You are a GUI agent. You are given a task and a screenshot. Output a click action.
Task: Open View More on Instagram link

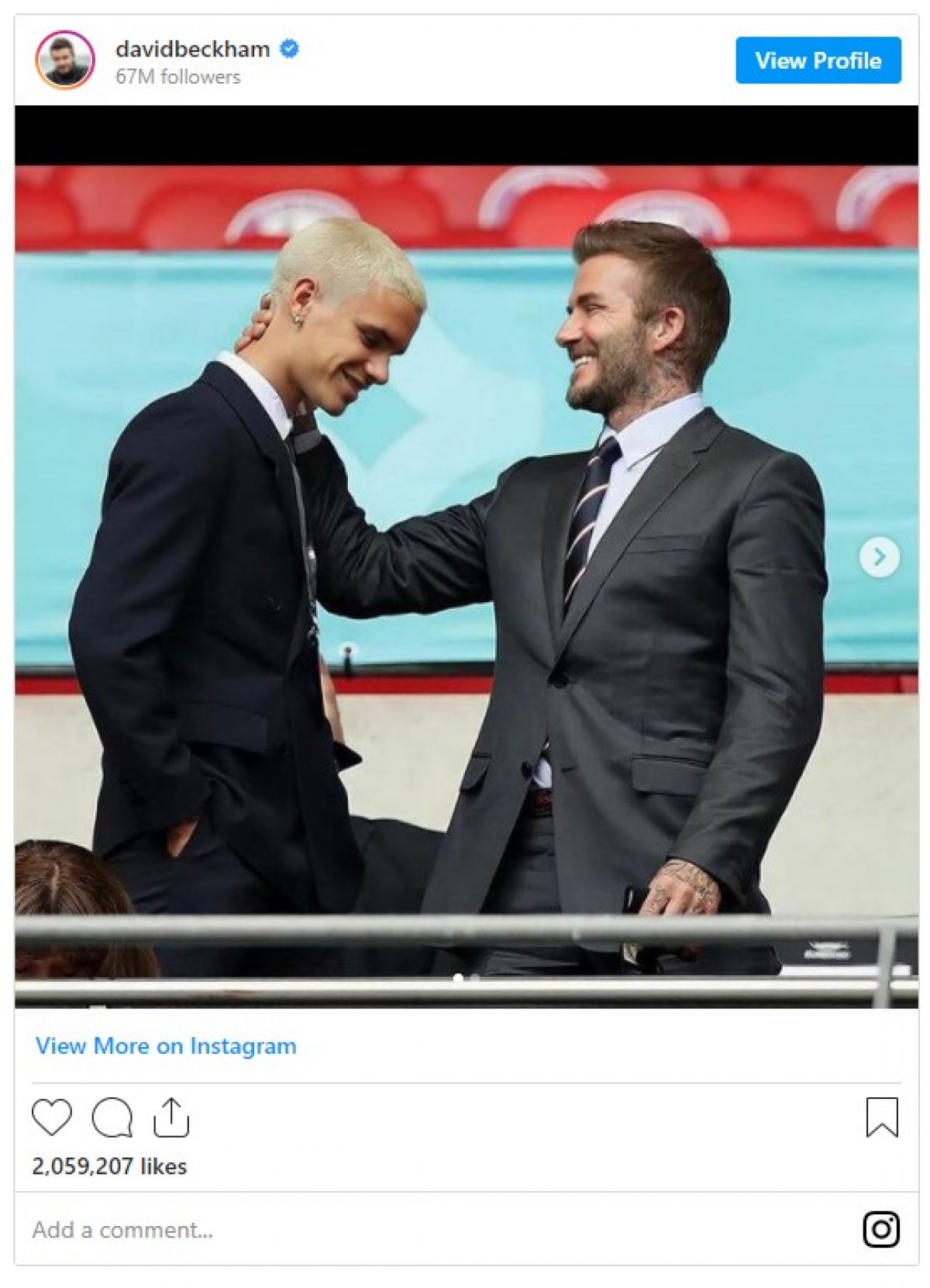(x=166, y=1045)
